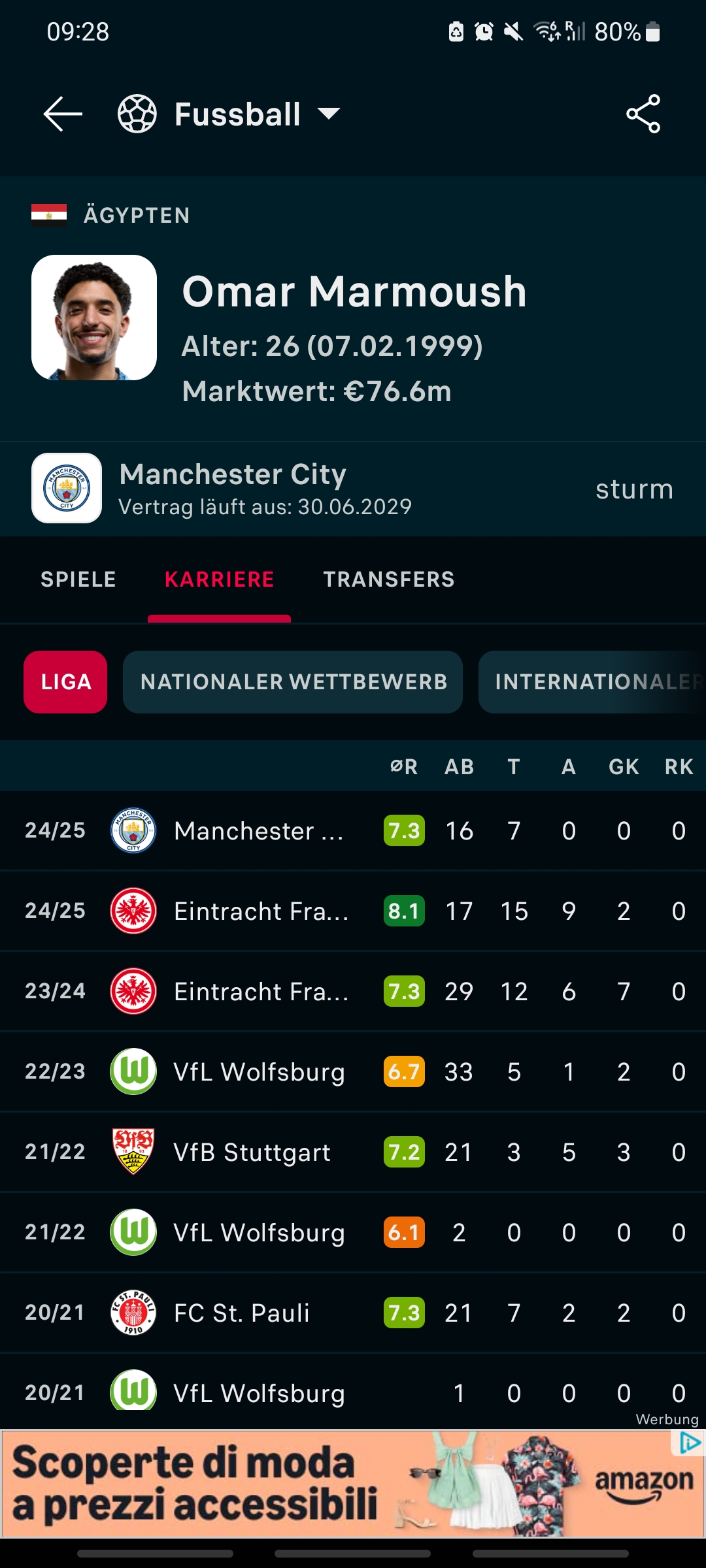Share Omar Marmoush's profile
Screen dimensions: 706x1568
[x=643, y=114]
